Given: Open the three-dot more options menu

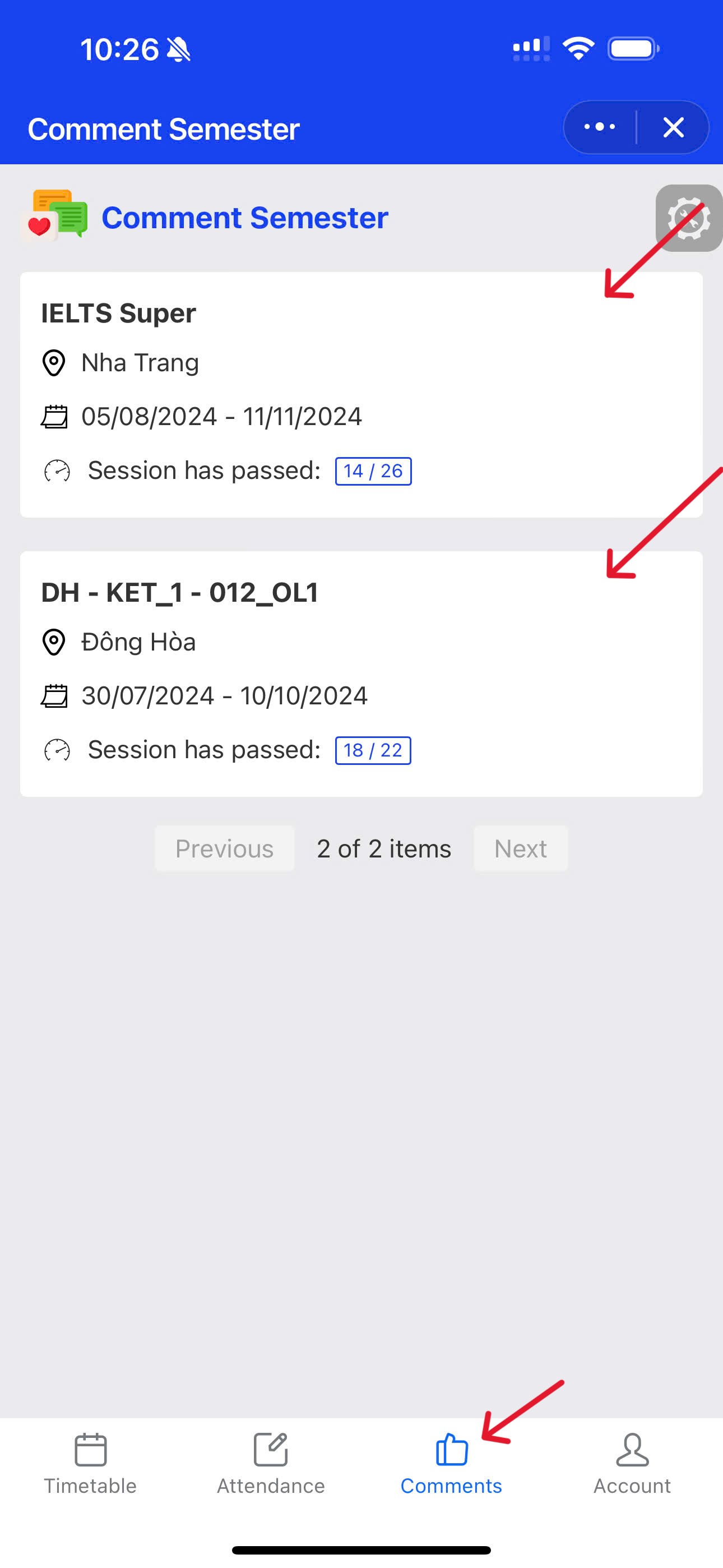Looking at the screenshot, I should pyautogui.click(x=600, y=127).
